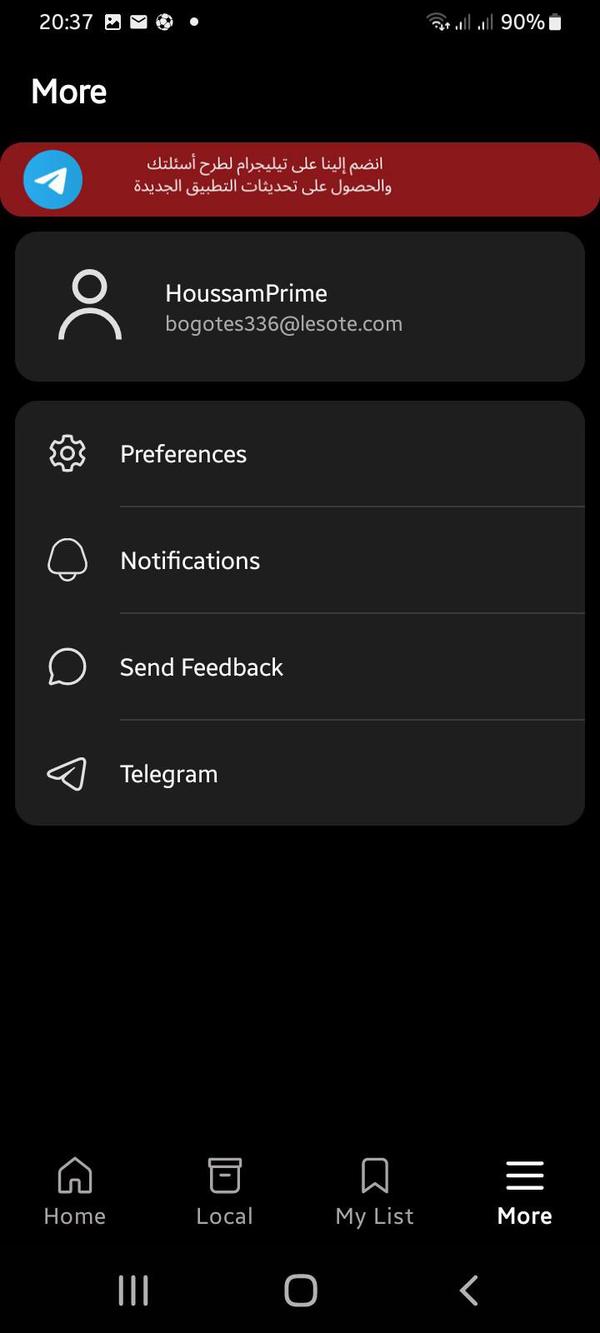Open the Telegram row in the list

(x=300, y=774)
